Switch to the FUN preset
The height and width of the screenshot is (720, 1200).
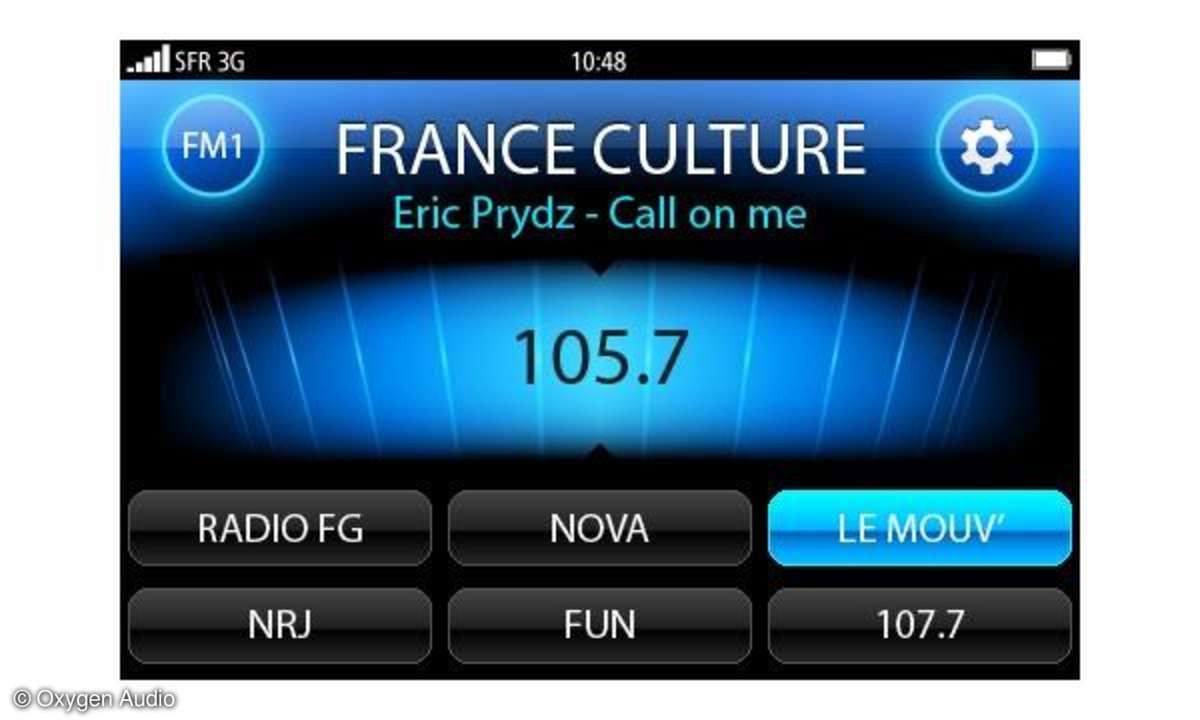tap(599, 625)
